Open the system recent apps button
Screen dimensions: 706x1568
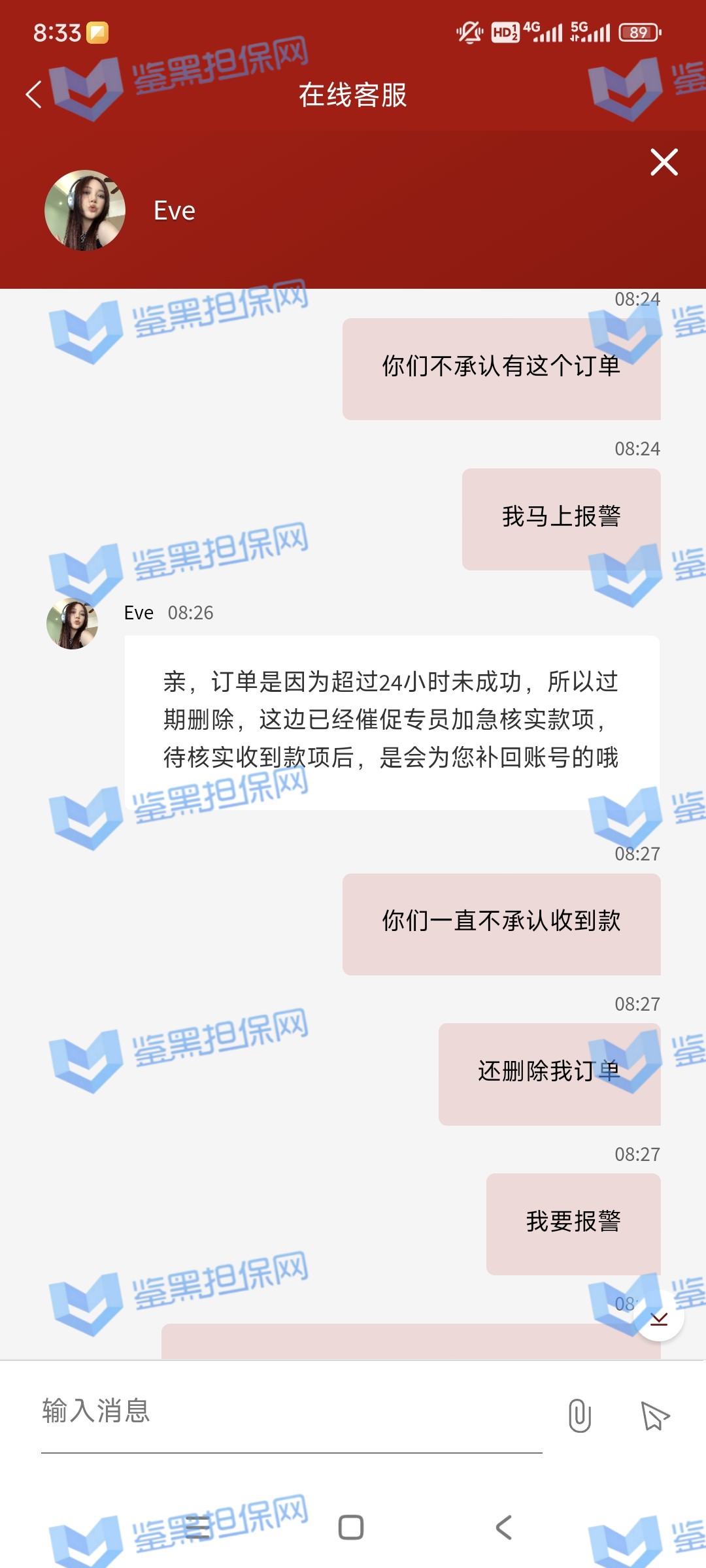[x=197, y=1527]
